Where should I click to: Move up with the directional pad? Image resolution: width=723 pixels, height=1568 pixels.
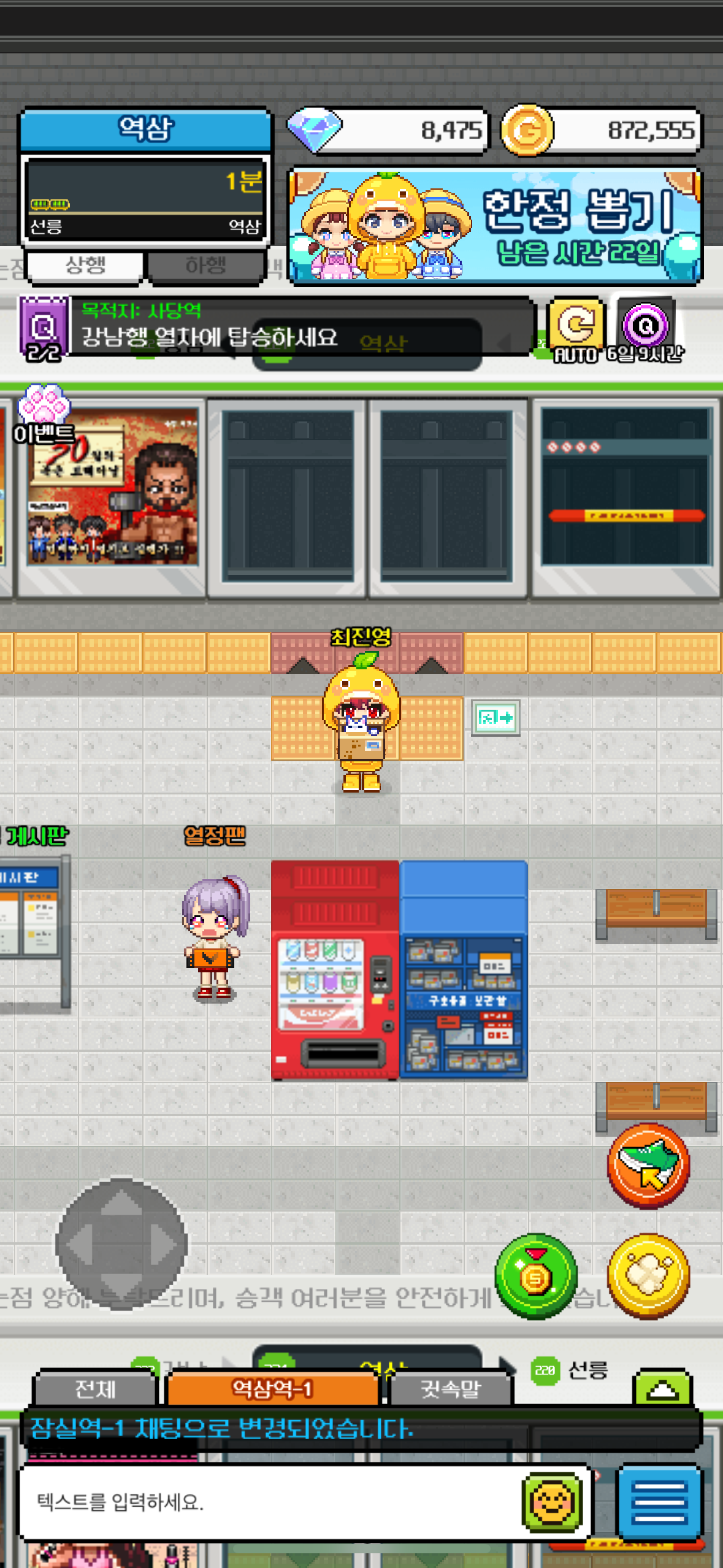pos(121,1201)
